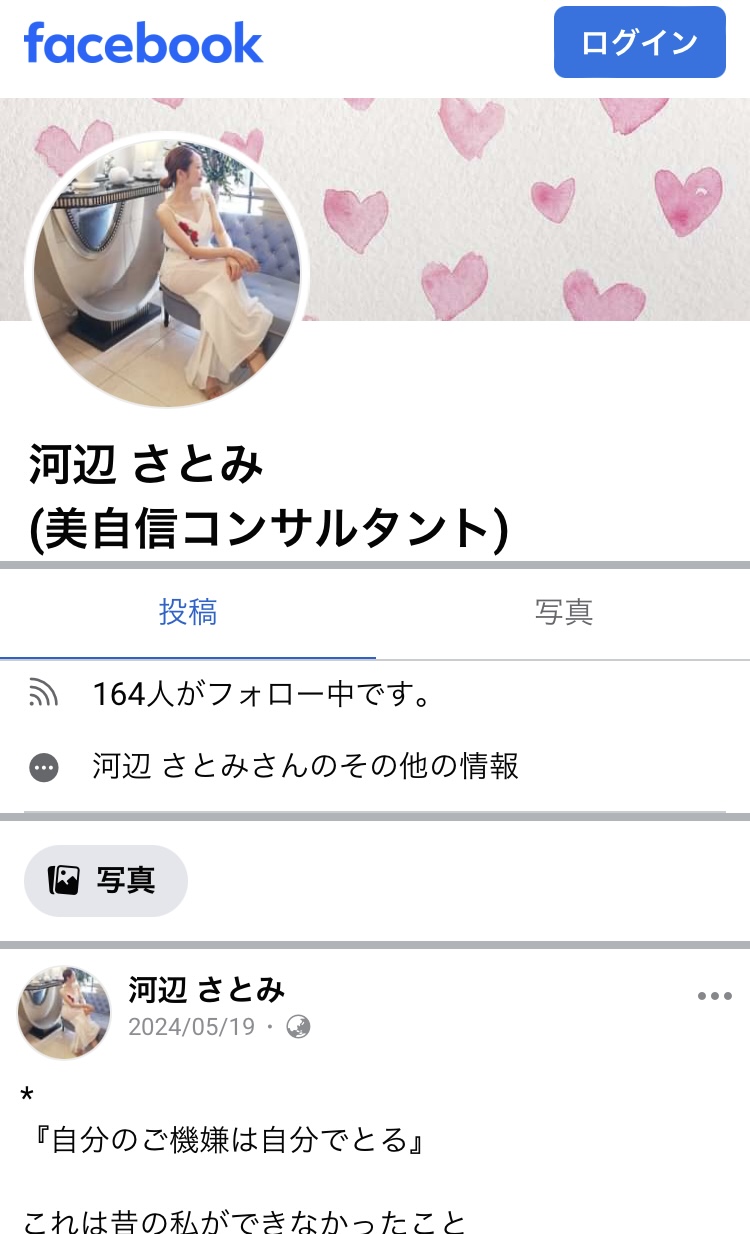Click the photo icon inside the 写真 button
This screenshot has width=750, height=1234.
tap(65, 880)
